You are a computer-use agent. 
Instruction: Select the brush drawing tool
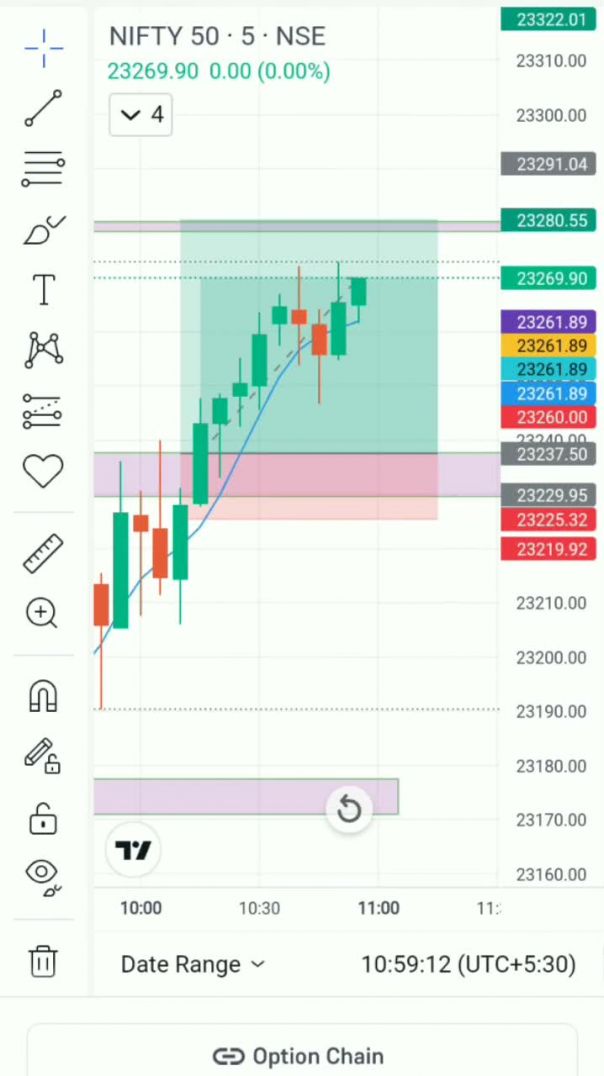pyautogui.click(x=43, y=230)
